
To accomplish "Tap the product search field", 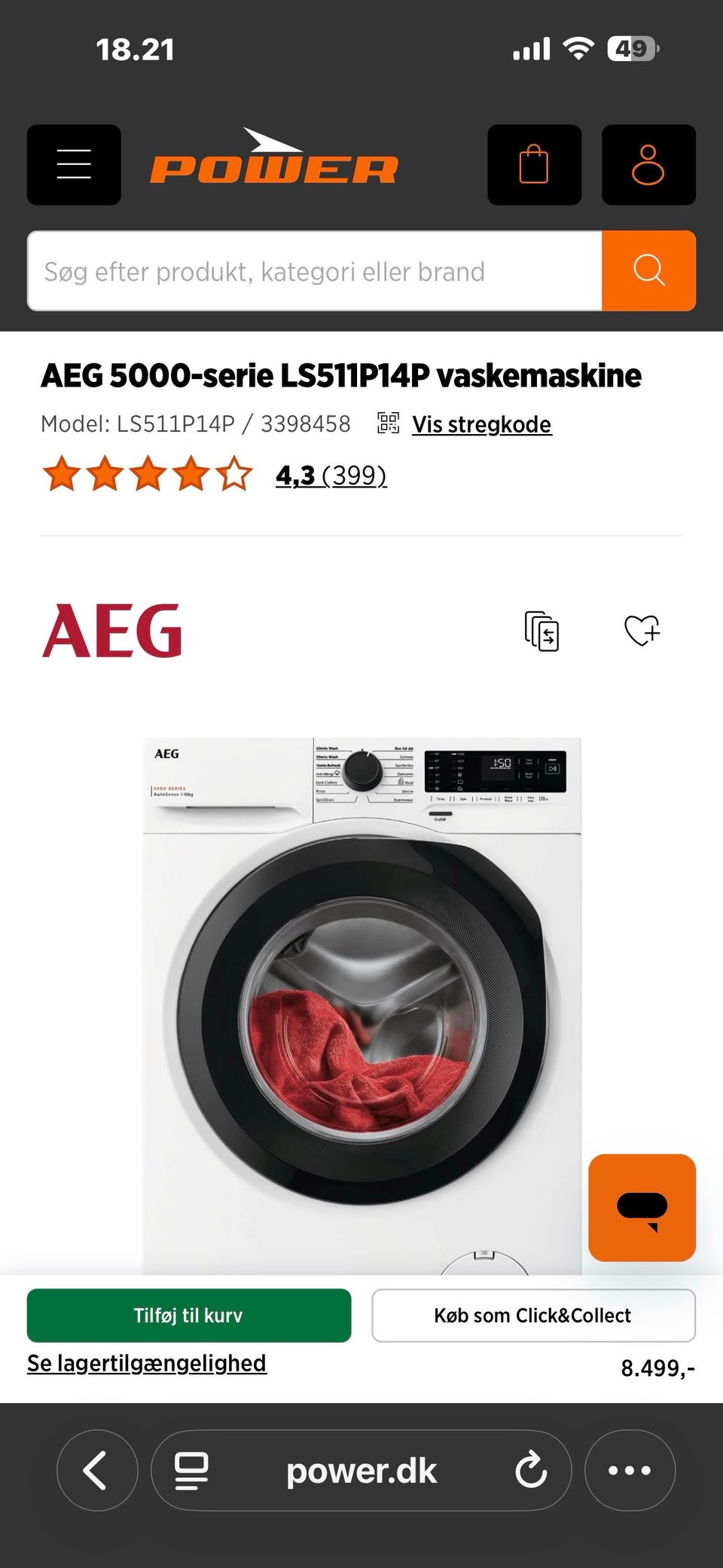I will pos(315,271).
